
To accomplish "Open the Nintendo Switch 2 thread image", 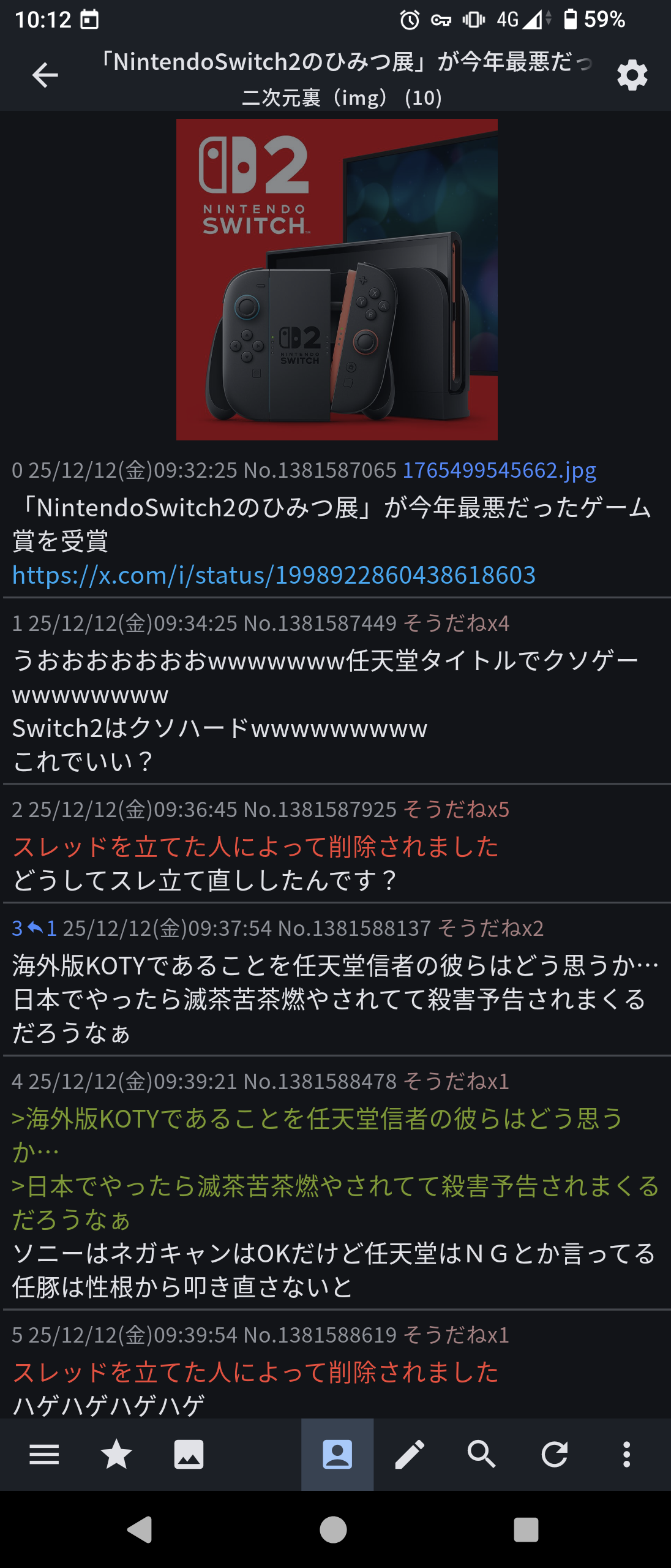I will click(337, 279).
